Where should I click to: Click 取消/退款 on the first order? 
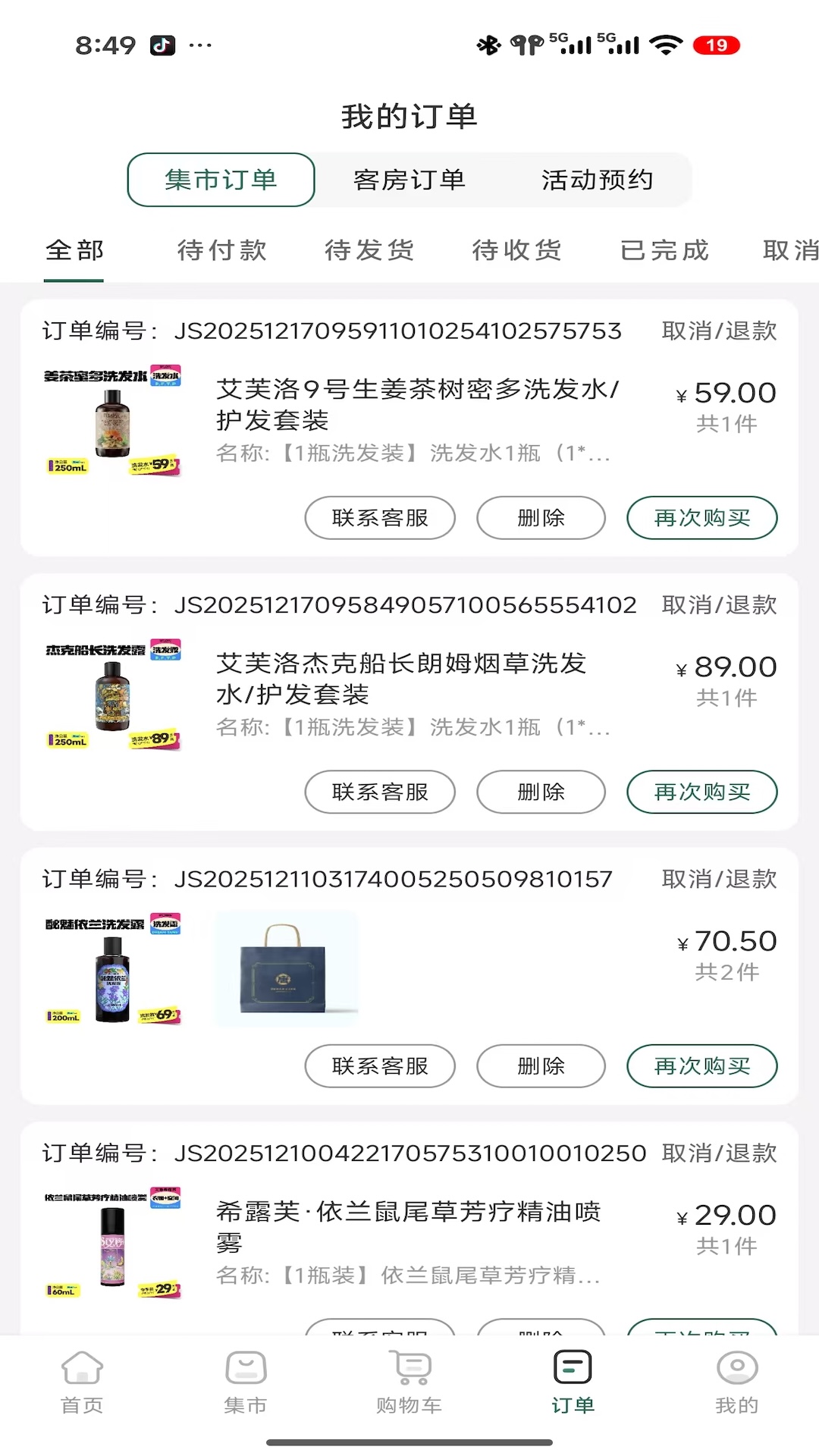[717, 331]
